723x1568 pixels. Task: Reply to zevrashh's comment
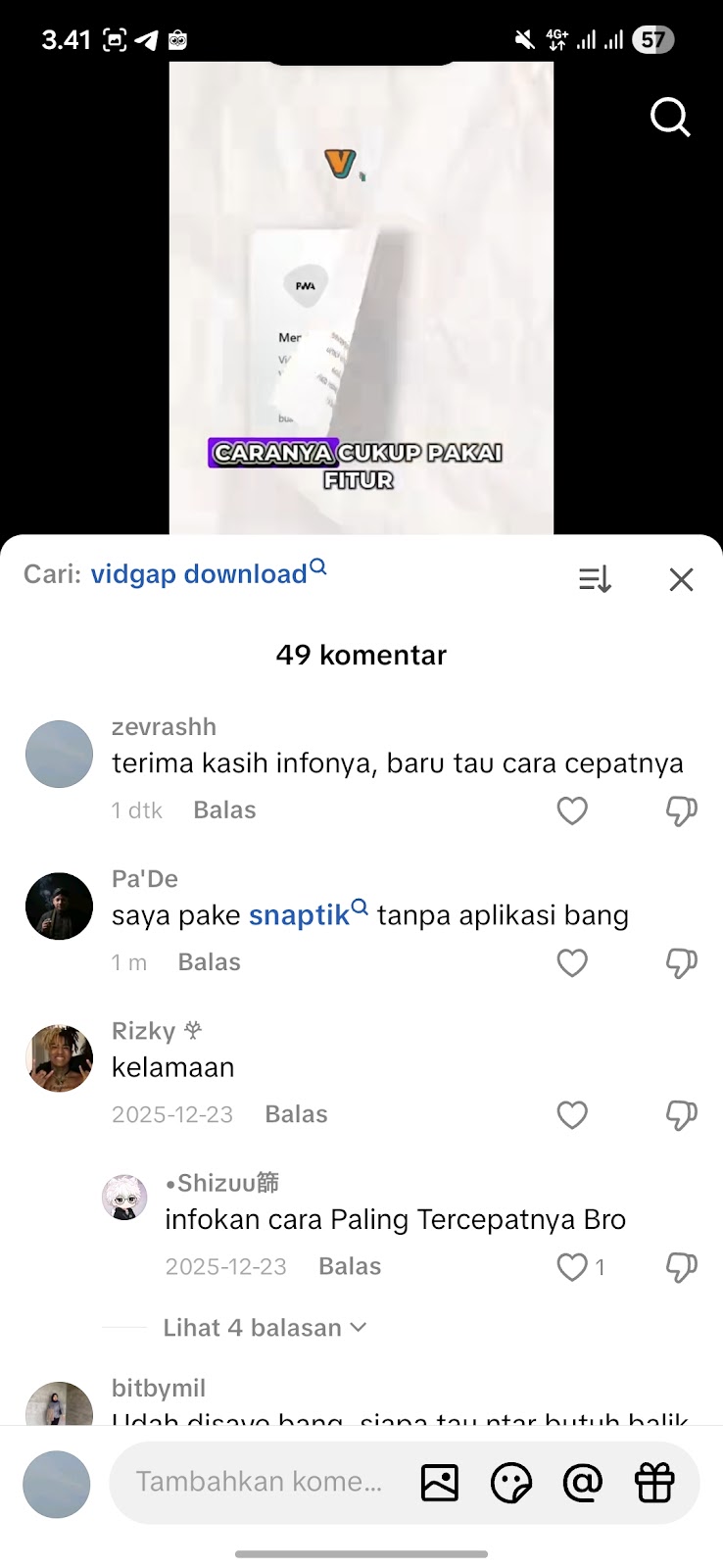point(224,810)
